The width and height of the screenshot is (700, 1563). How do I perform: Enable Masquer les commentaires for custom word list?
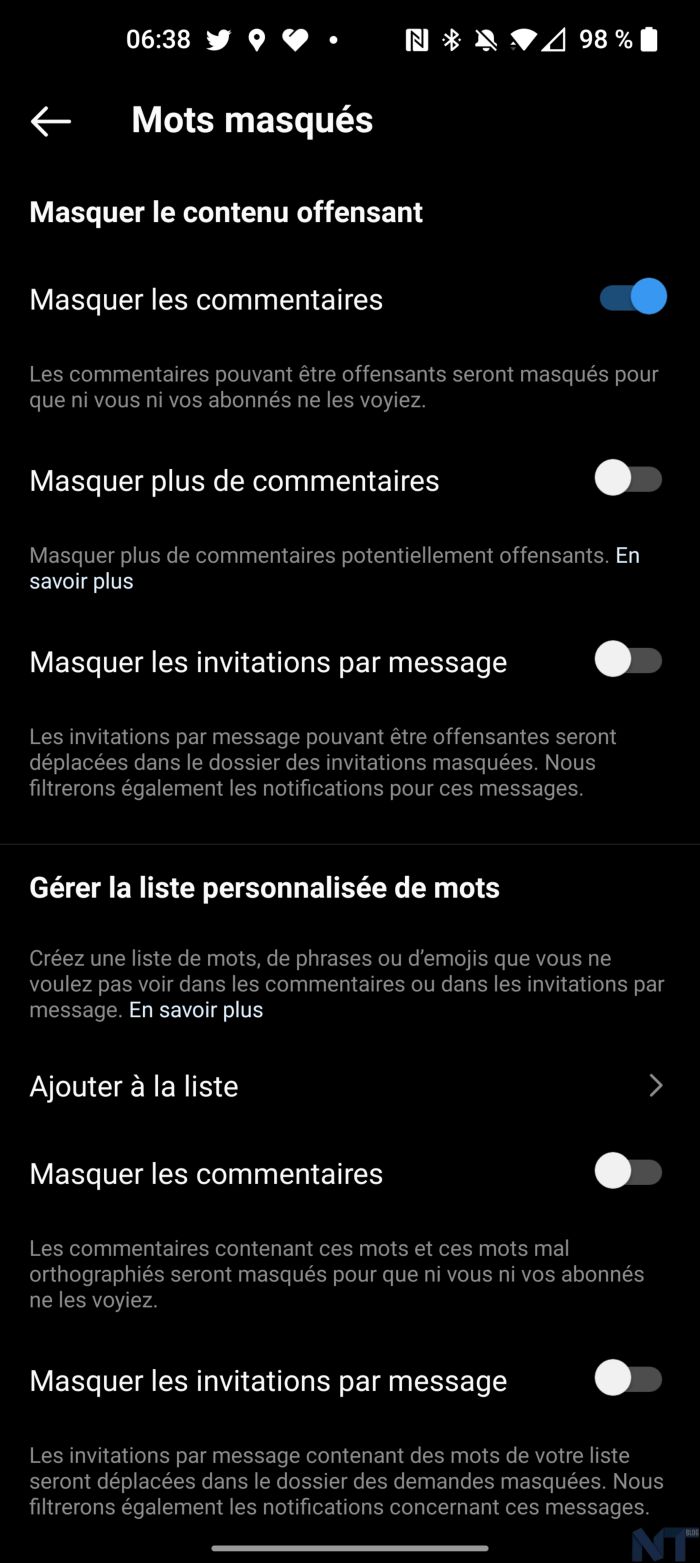[x=629, y=1172]
